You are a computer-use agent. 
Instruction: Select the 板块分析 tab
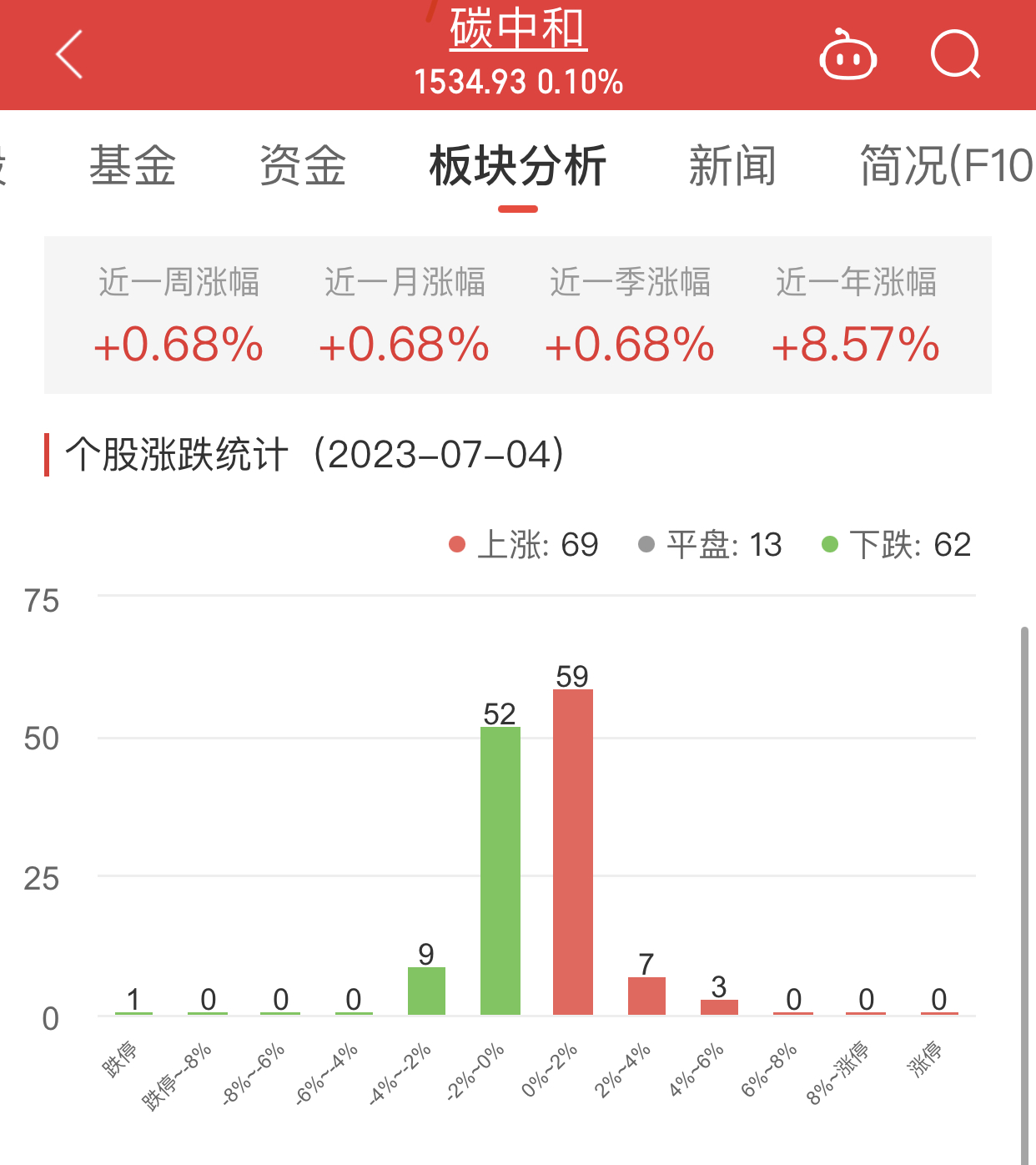coord(517,165)
